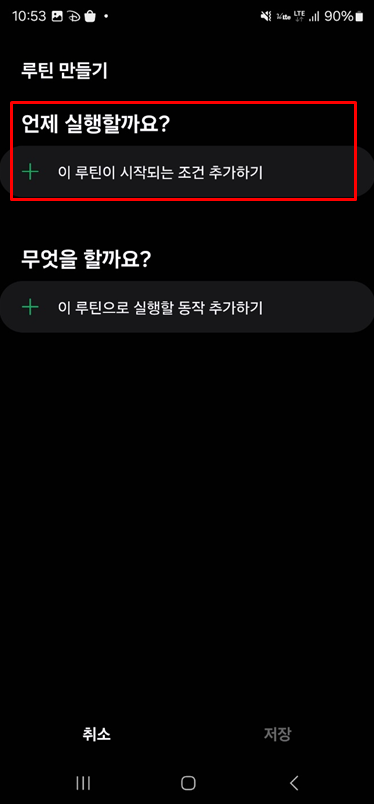Image resolution: width=374 pixels, height=804 pixels.
Task: Open recent apps from navigation bar
Action: click(83, 783)
